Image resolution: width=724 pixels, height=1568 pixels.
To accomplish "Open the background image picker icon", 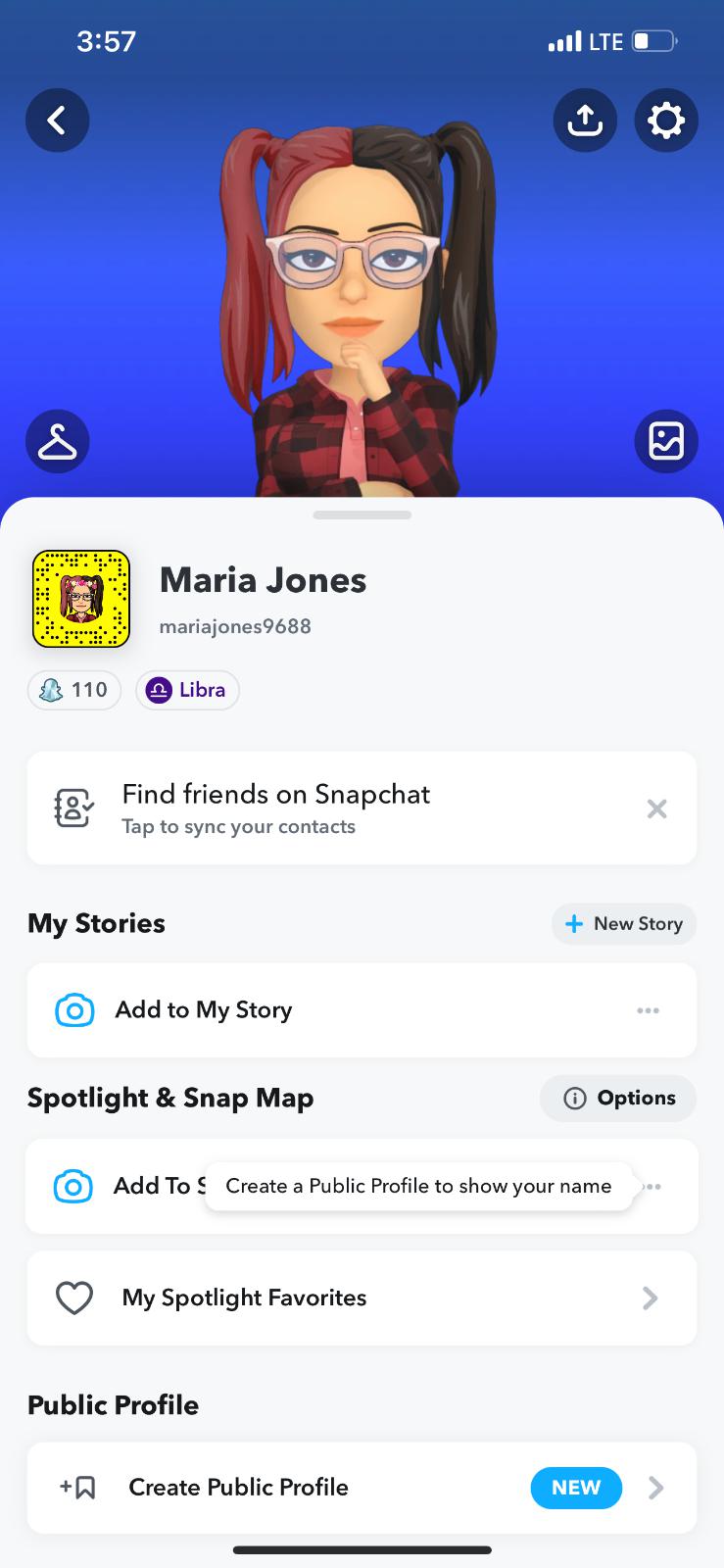I will pyautogui.click(x=666, y=442).
